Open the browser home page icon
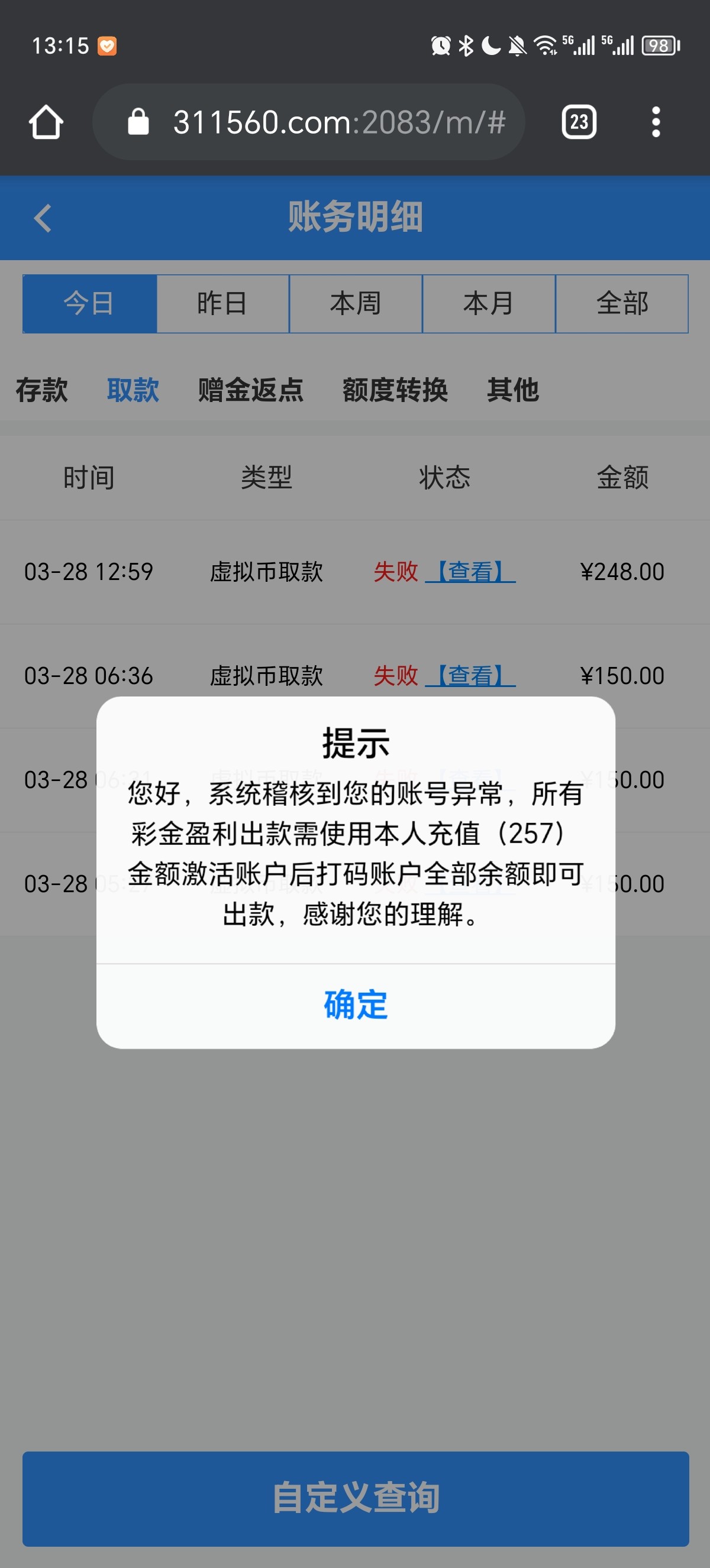Image resolution: width=710 pixels, height=1568 pixels. click(x=48, y=121)
